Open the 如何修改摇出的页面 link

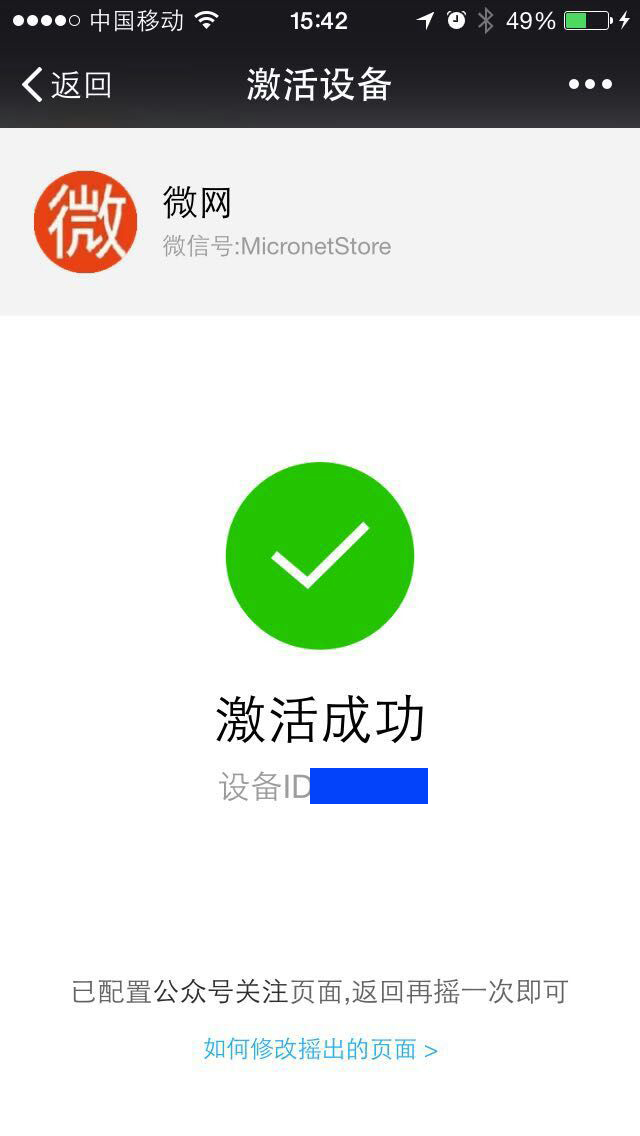point(320,1049)
